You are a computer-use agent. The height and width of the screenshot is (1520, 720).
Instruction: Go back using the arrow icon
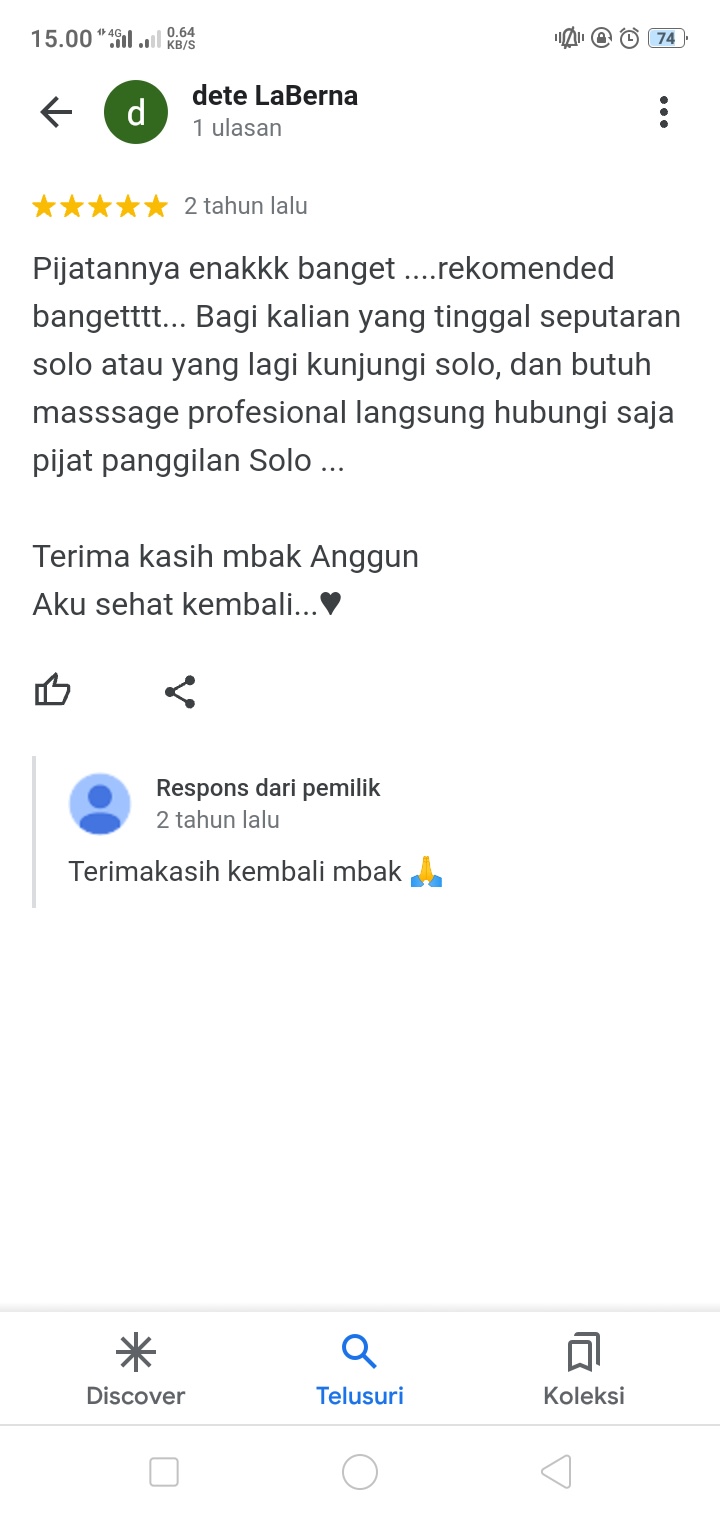[56, 112]
